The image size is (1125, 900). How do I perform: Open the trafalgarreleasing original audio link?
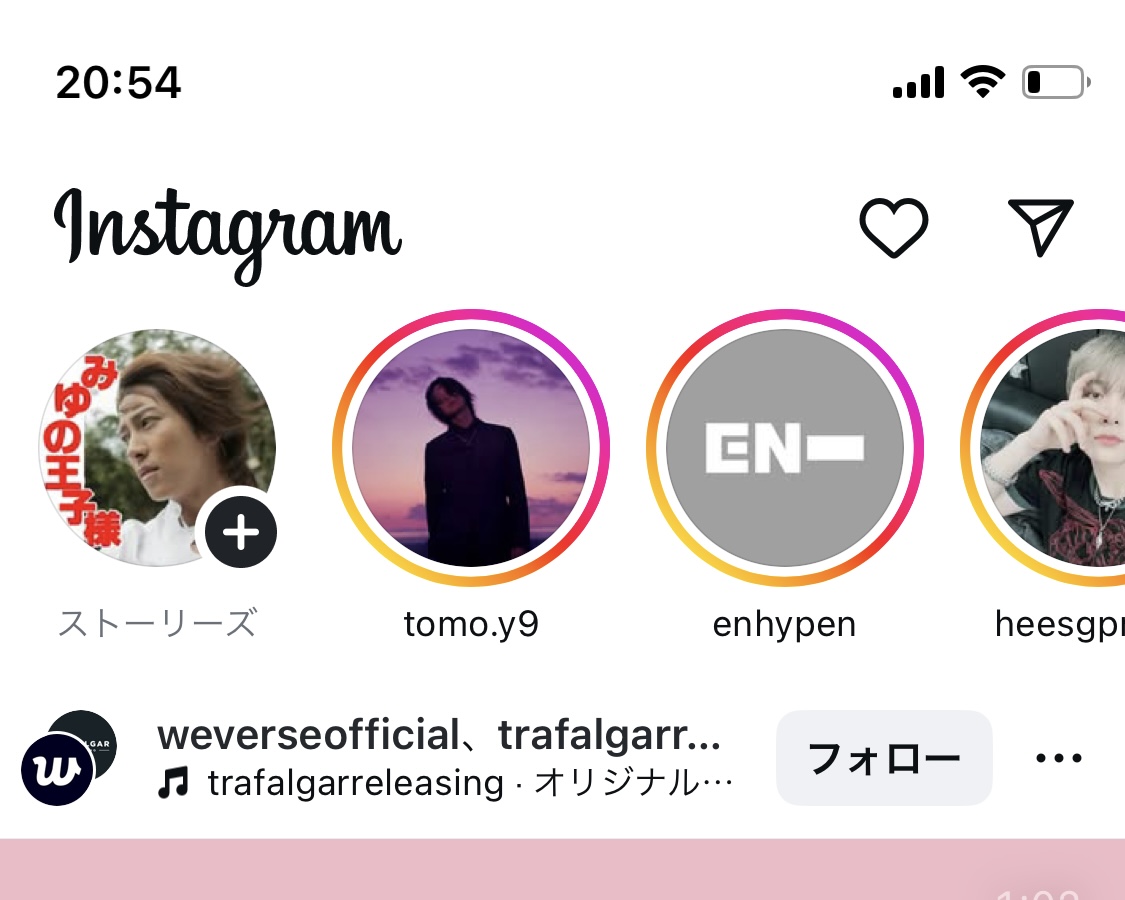[470, 783]
